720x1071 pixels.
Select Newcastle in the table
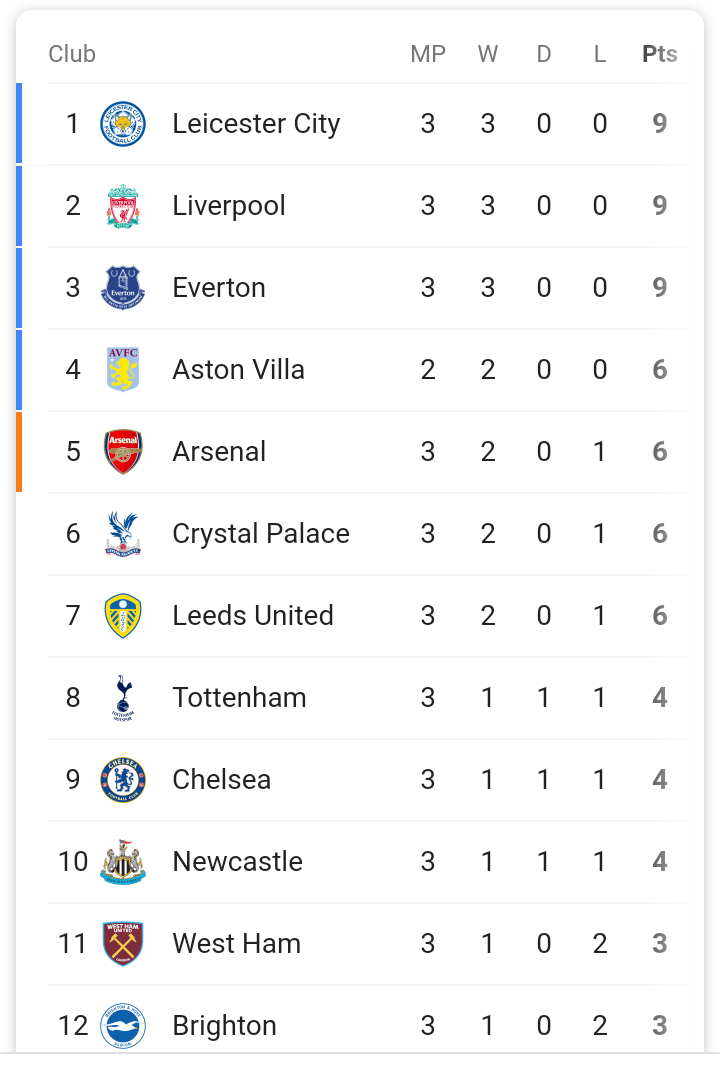(237, 862)
